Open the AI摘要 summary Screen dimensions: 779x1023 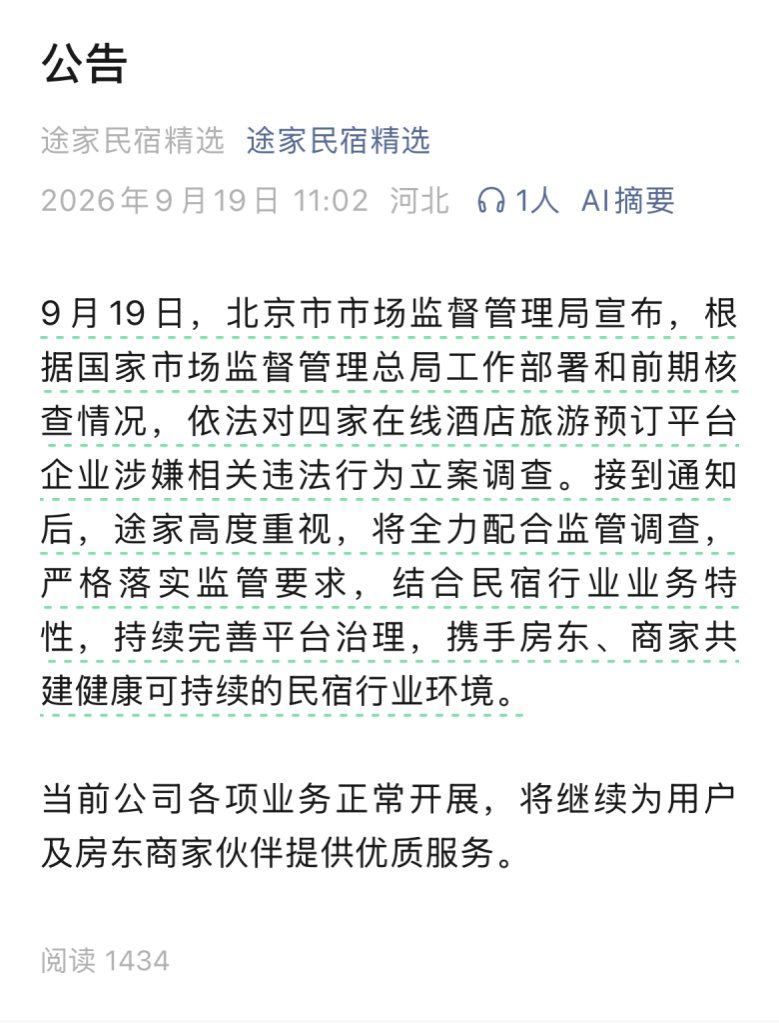tap(628, 200)
